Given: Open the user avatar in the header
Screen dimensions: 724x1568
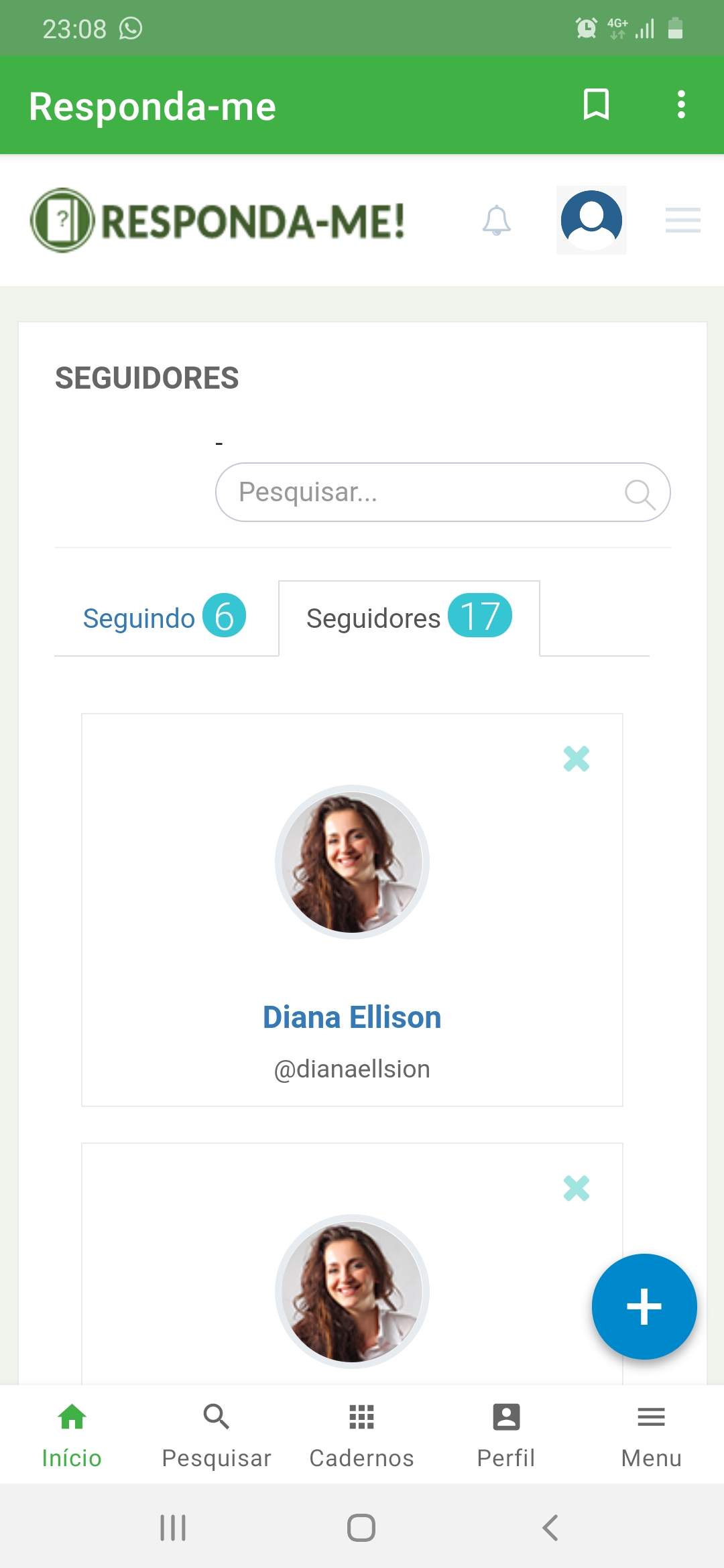Looking at the screenshot, I should pos(591,220).
